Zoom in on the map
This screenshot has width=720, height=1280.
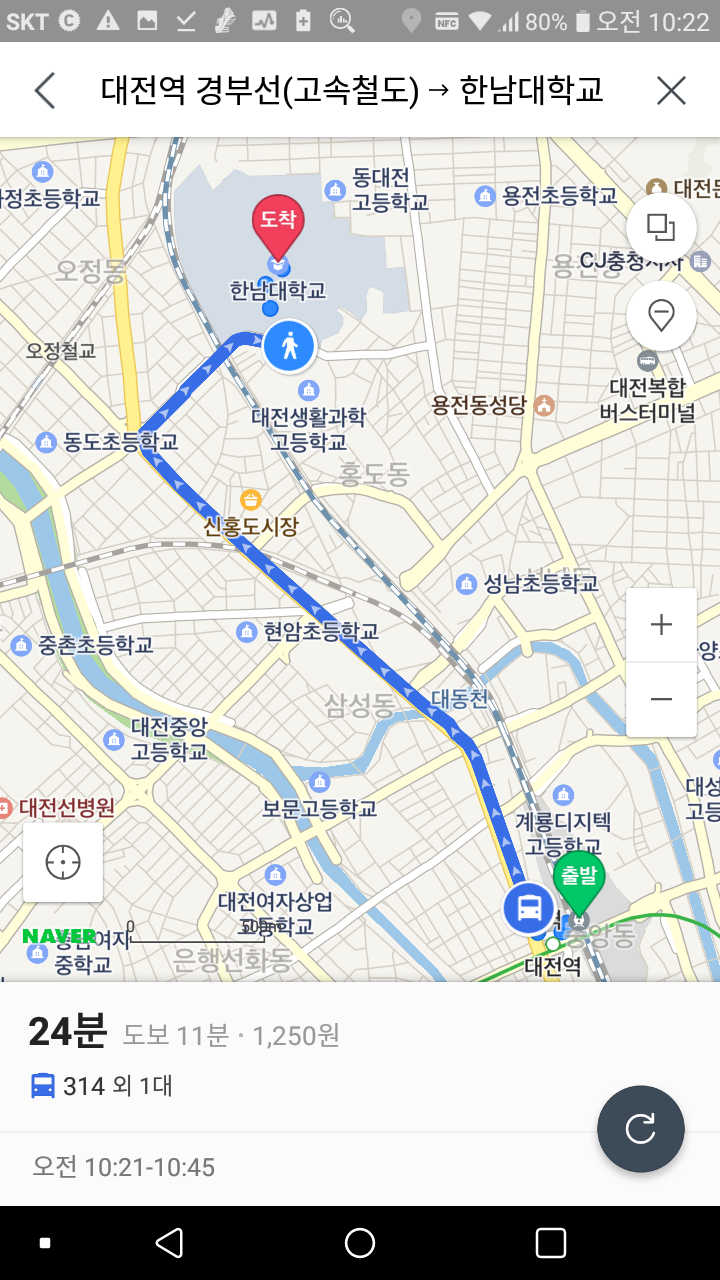point(661,626)
